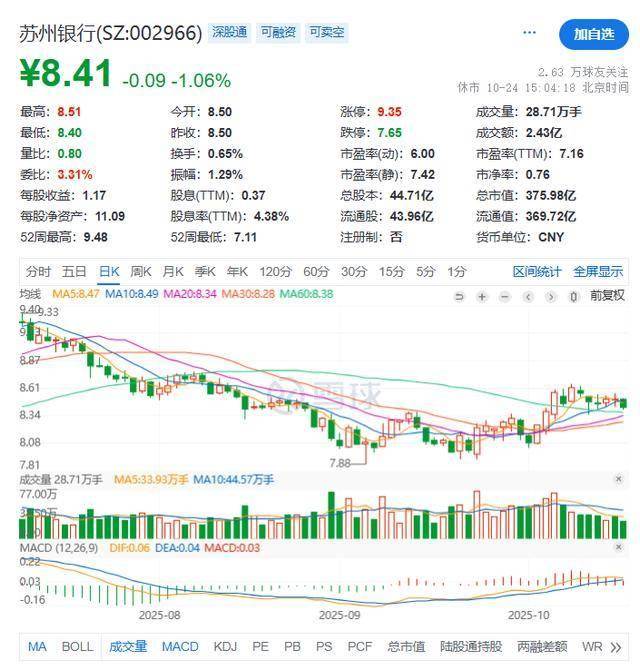Enable the BOLL indicator
The height and width of the screenshot is (670, 640).
coord(77,646)
